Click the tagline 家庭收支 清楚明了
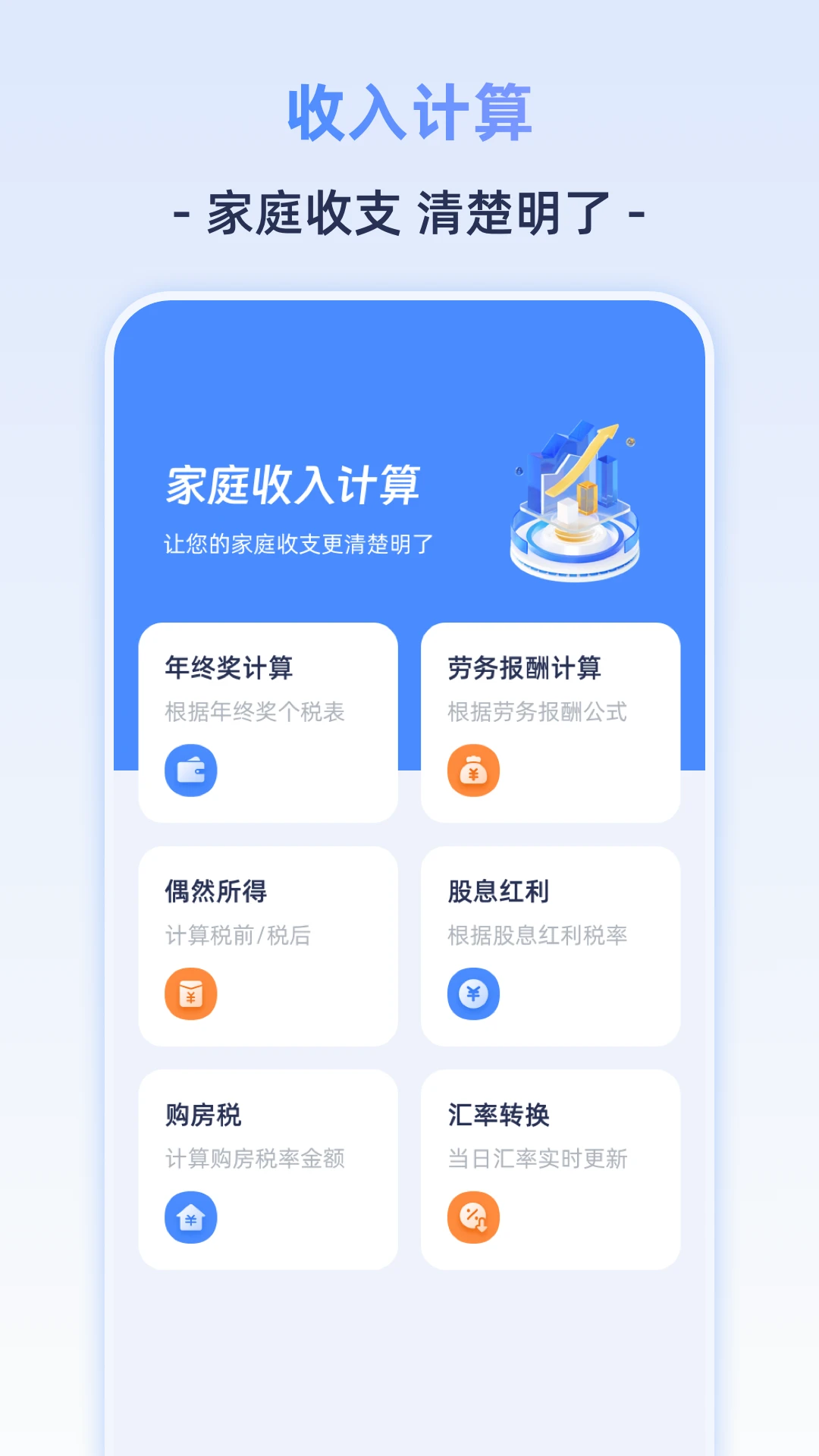 click(x=409, y=215)
